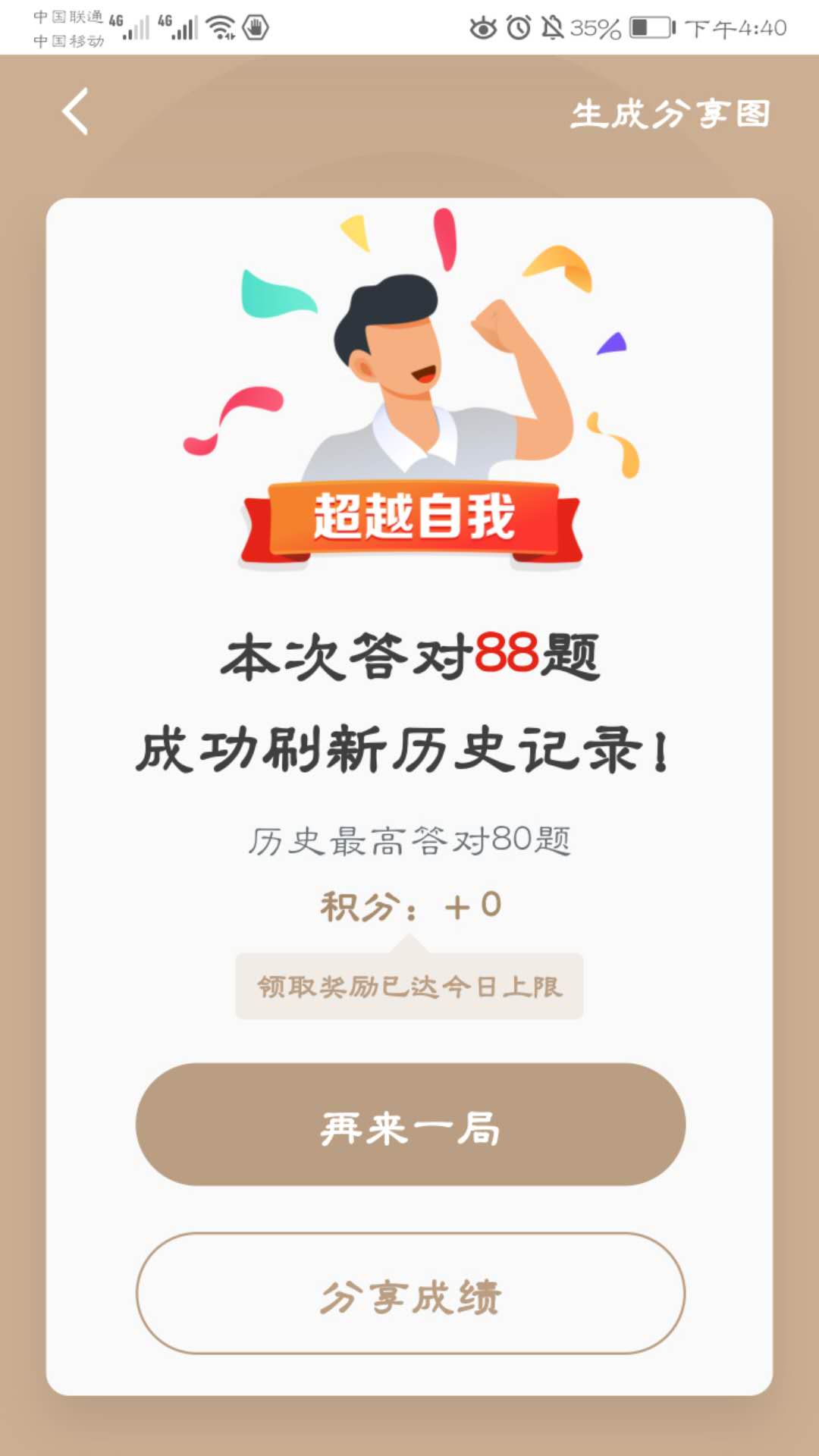
Task: Go back using the top-left arrow
Action: pyautogui.click(x=76, y=111)
